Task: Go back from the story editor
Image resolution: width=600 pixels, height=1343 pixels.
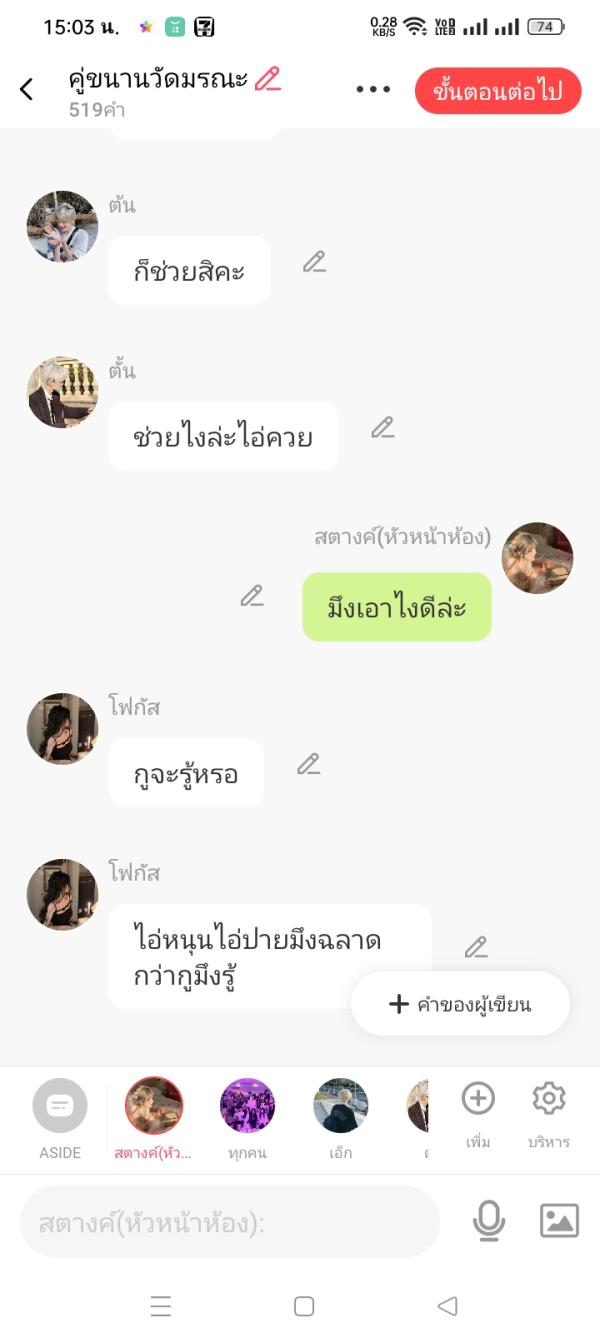Action: 27,90
